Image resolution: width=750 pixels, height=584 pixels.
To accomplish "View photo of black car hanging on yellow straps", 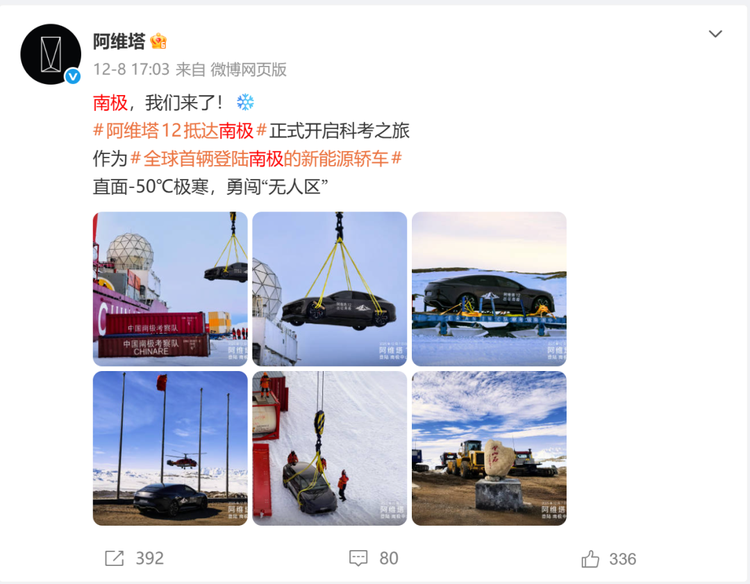I will click(329, 288).
